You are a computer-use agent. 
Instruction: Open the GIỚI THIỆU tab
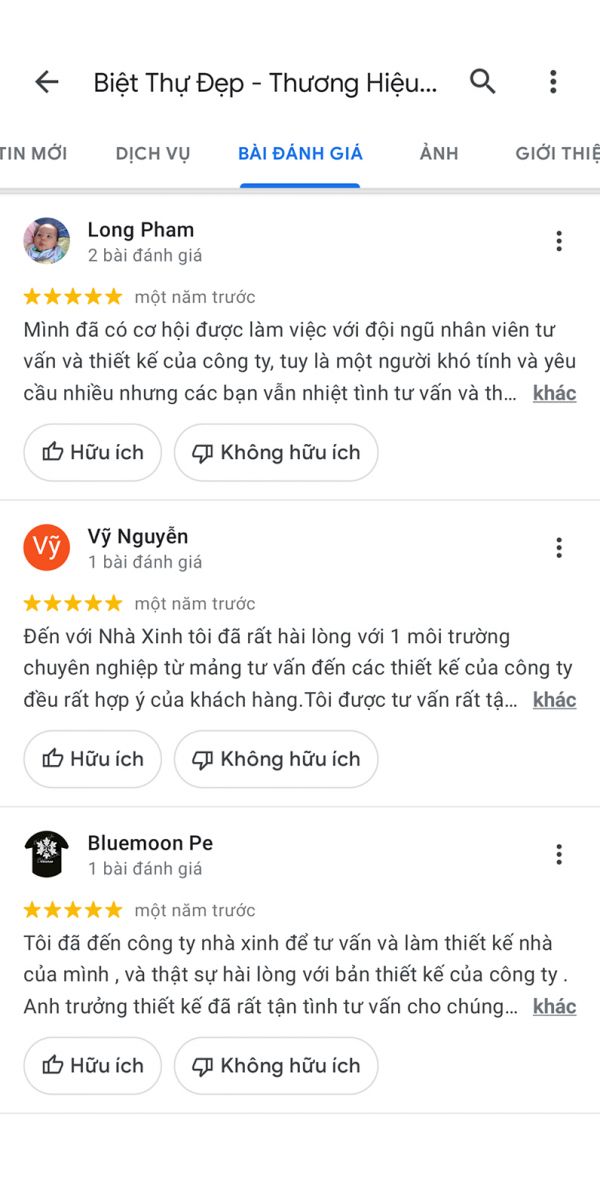coord(557,153)
